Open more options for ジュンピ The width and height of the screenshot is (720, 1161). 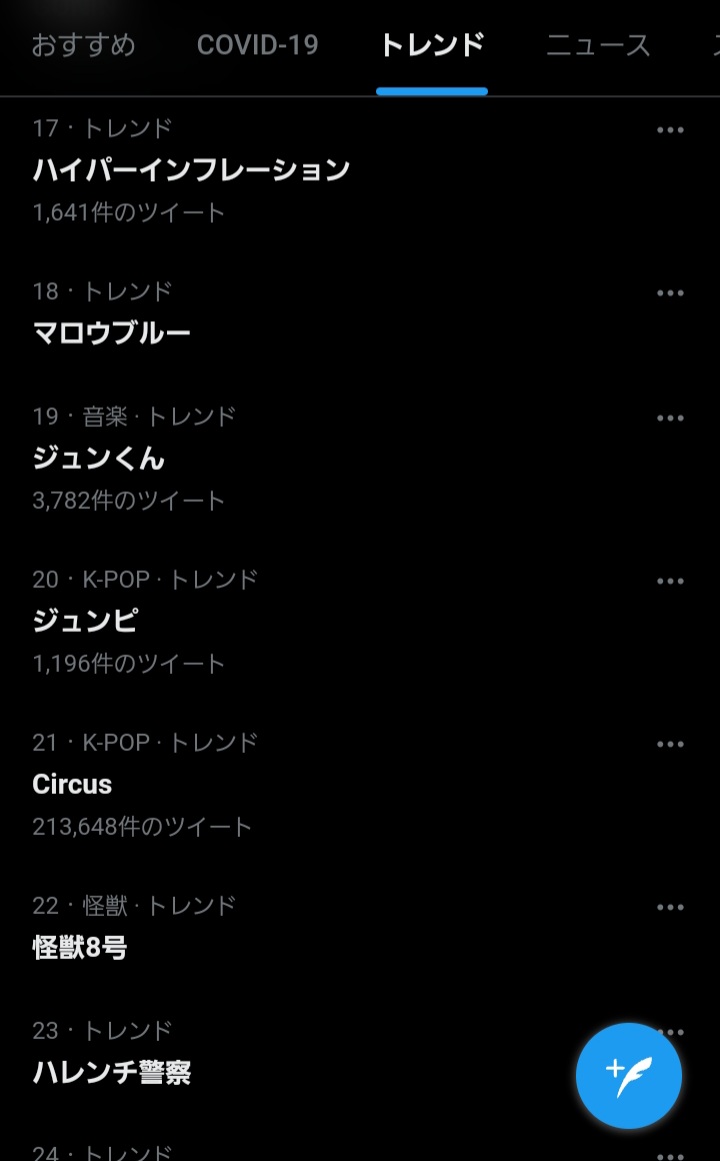click(x=670, y=581)
